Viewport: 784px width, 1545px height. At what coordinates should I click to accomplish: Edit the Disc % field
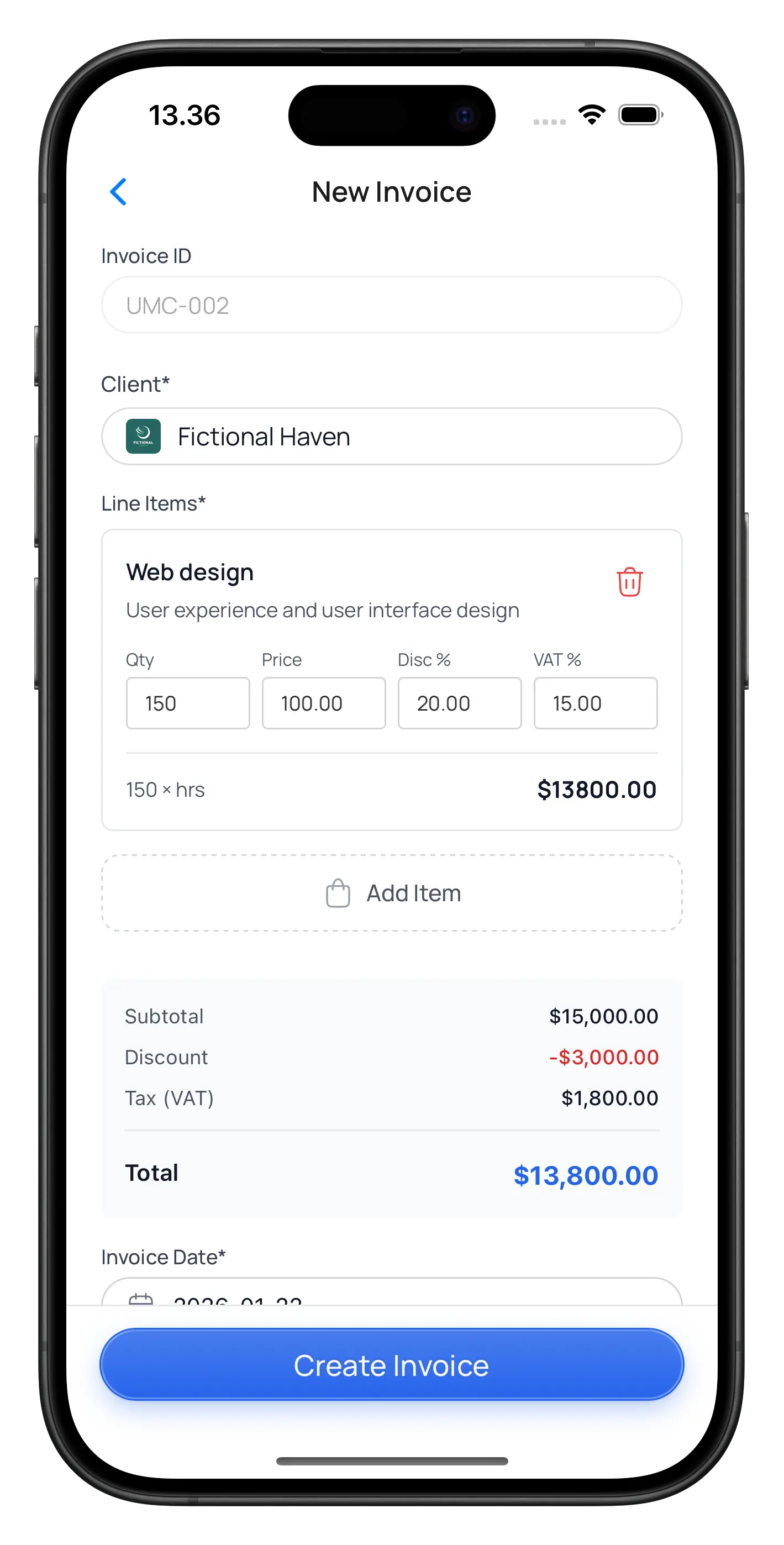[x=460, y=703]
